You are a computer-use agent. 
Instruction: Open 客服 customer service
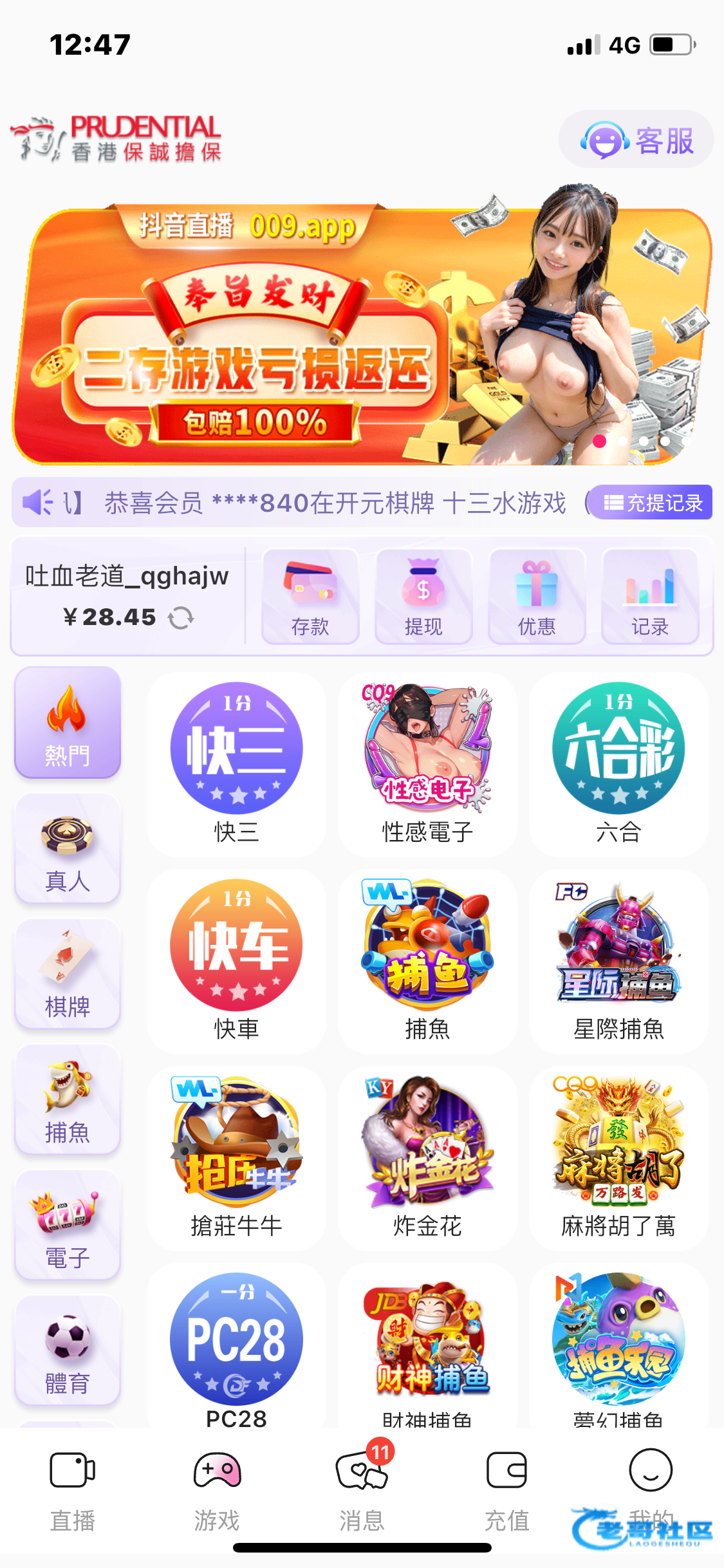(636, 140)
